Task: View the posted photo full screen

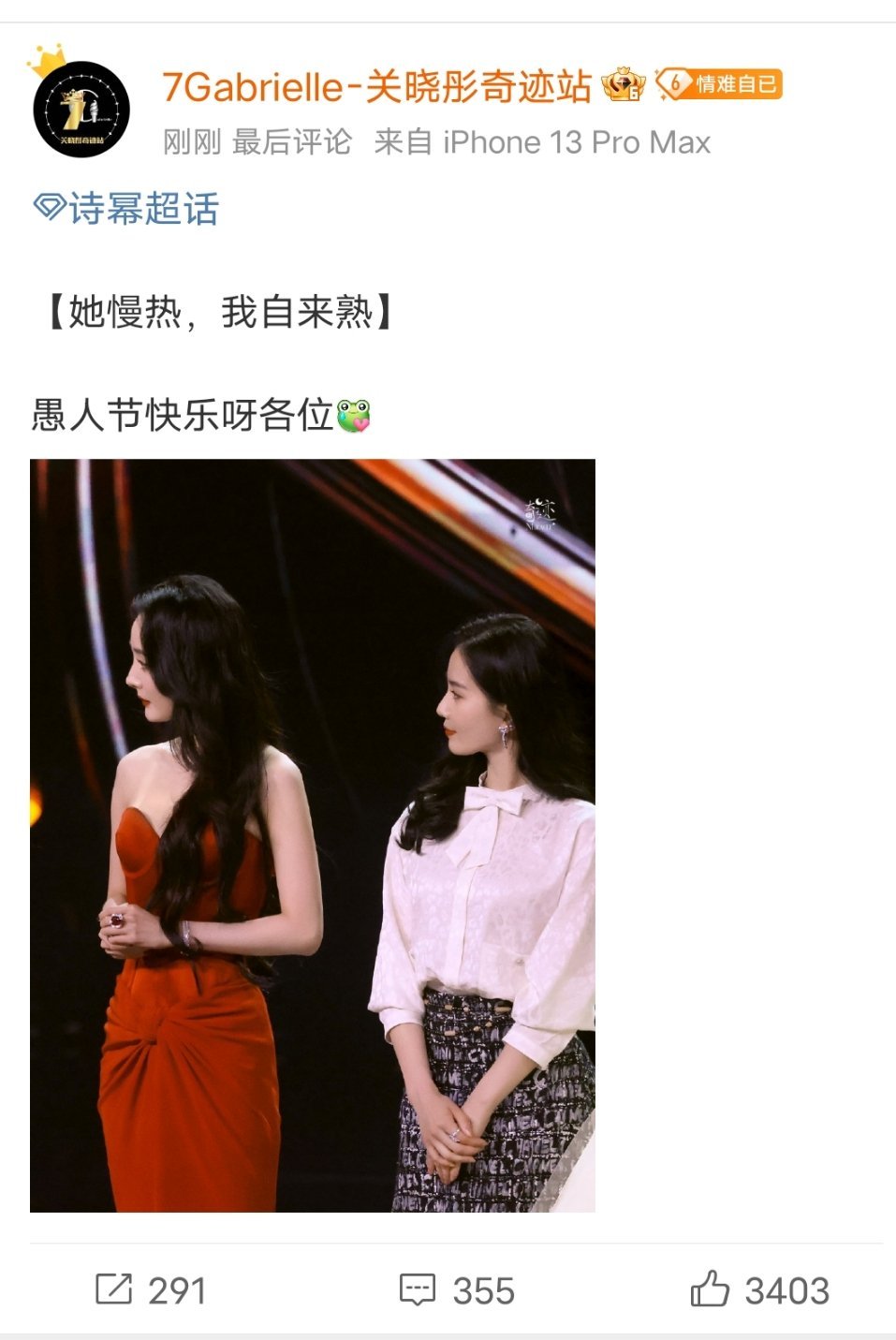Action: [x=313, y=835]
